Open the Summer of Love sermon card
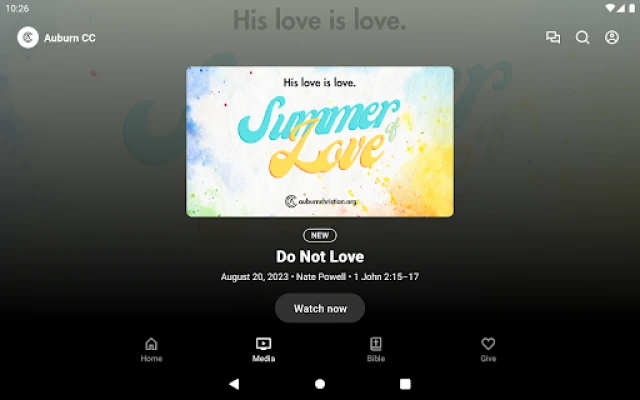Viewport: 640px width, 400px height. tap(320, 141)
